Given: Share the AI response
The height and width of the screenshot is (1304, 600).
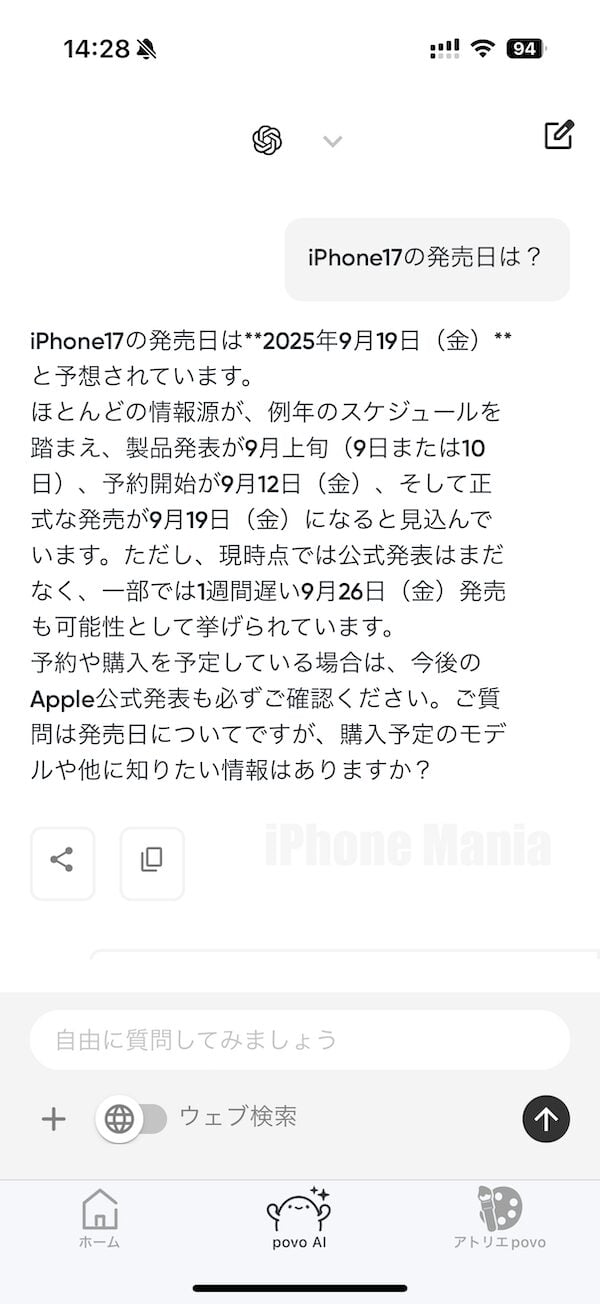Looking at the screenshot, I should (62, 860).
